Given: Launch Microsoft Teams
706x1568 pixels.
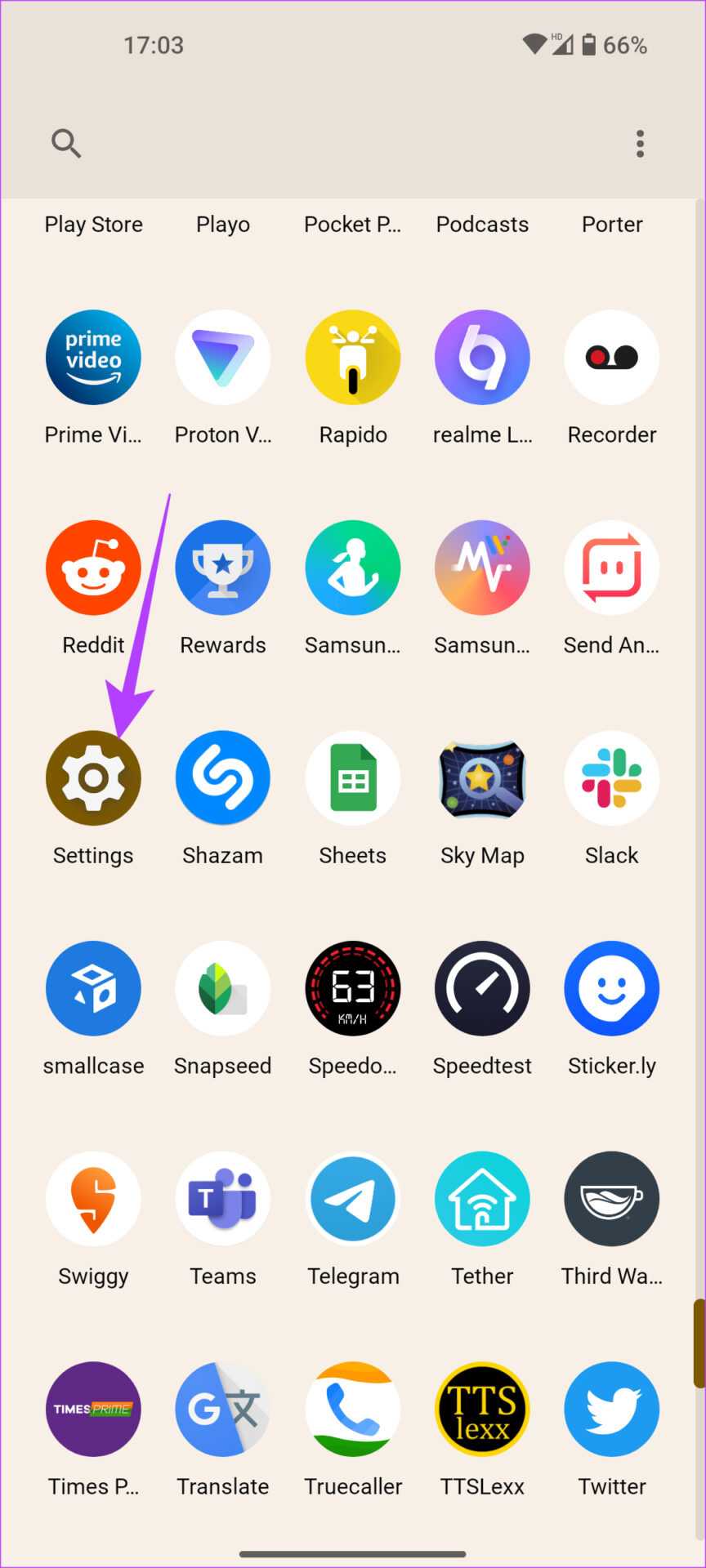Looking at the screenshot, I should (223, 1199).
